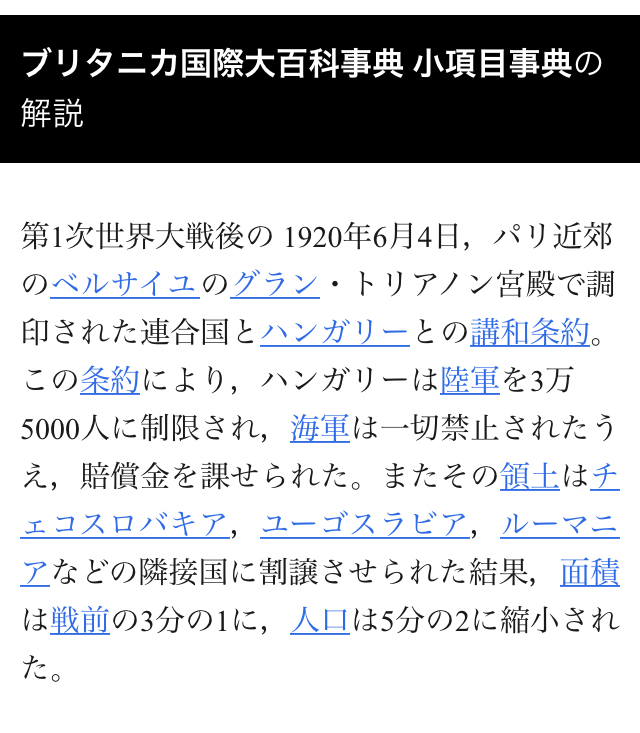Open the 戦前 link

[x=80, y=621]
